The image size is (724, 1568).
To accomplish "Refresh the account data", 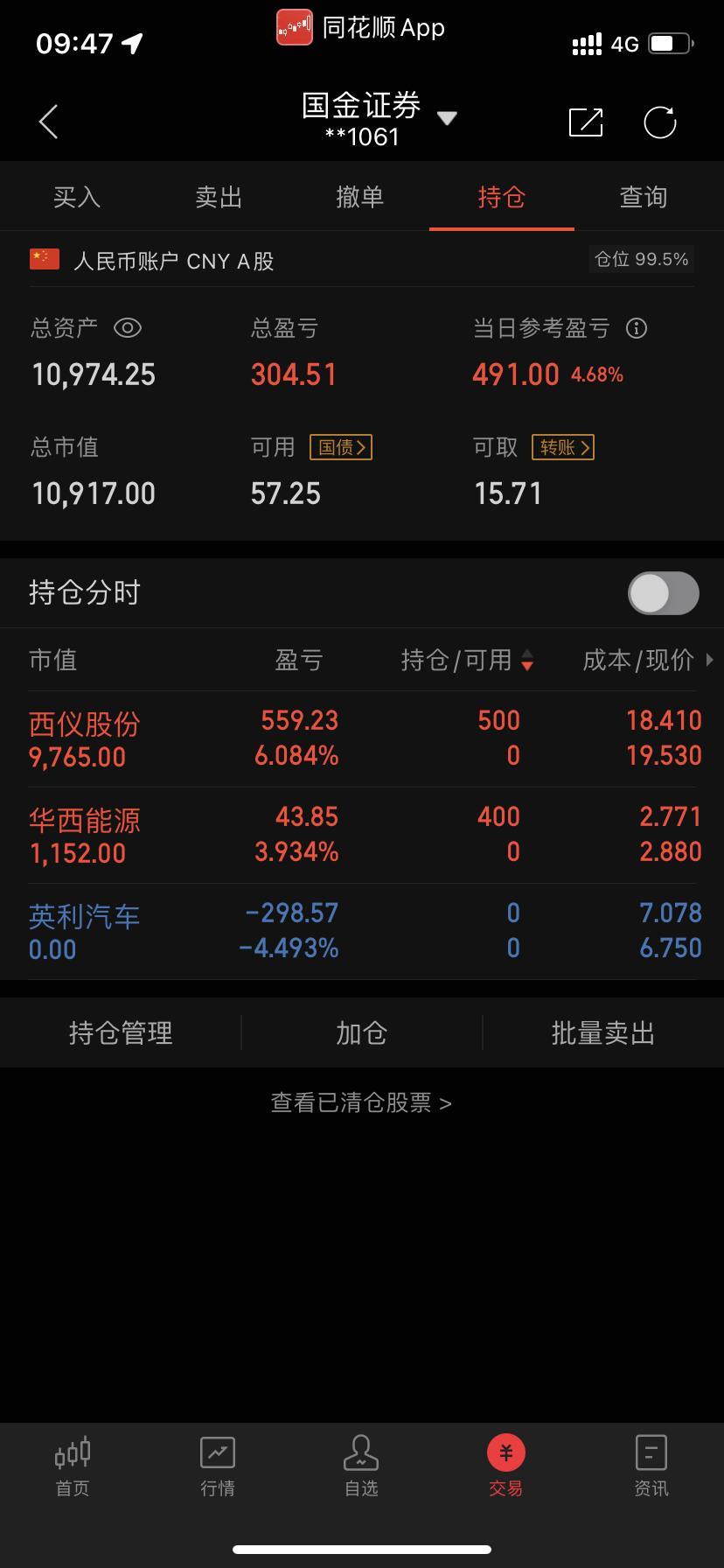I will click(x=660, y=122).
